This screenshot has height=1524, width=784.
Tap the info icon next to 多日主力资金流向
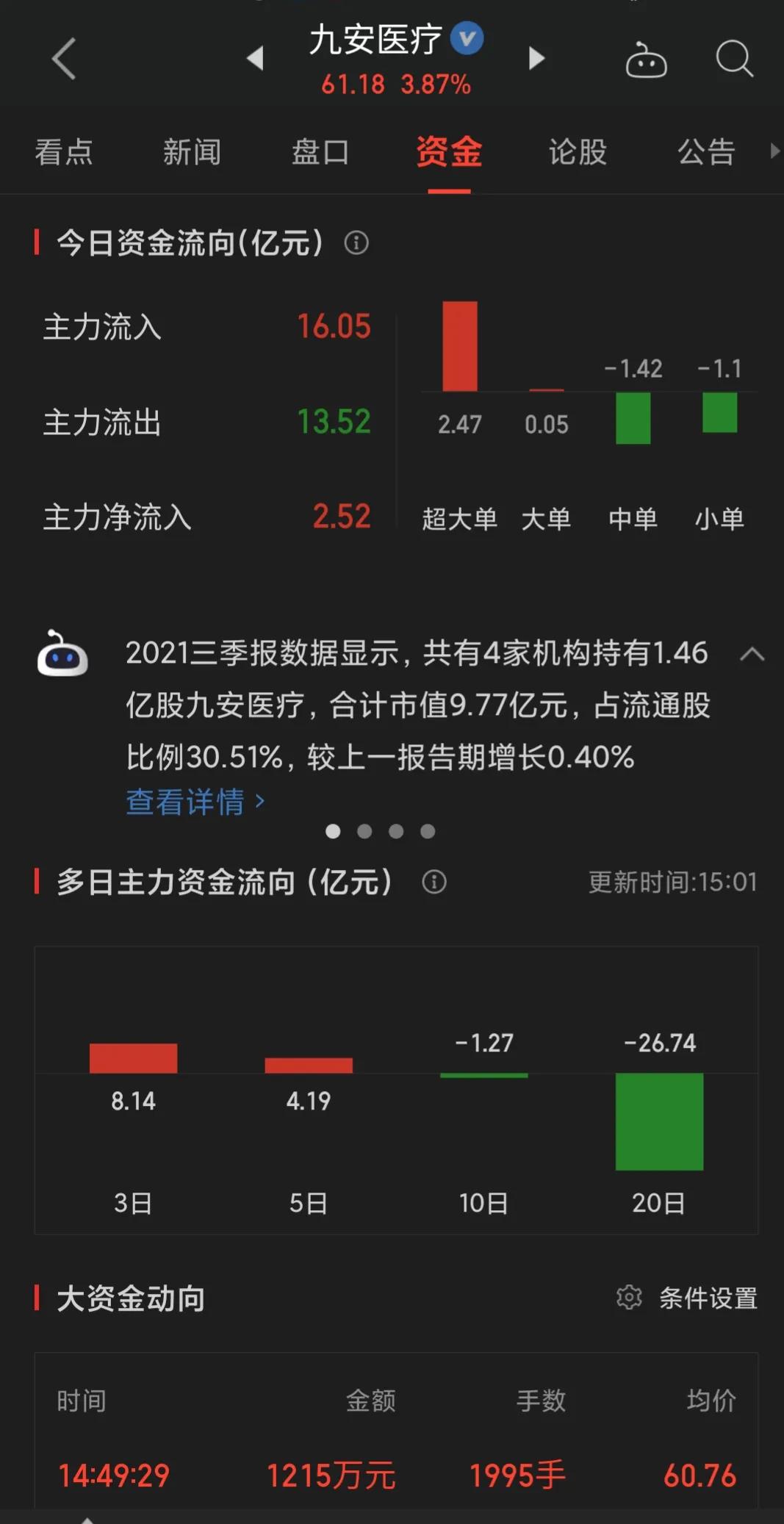coord(434,882)
